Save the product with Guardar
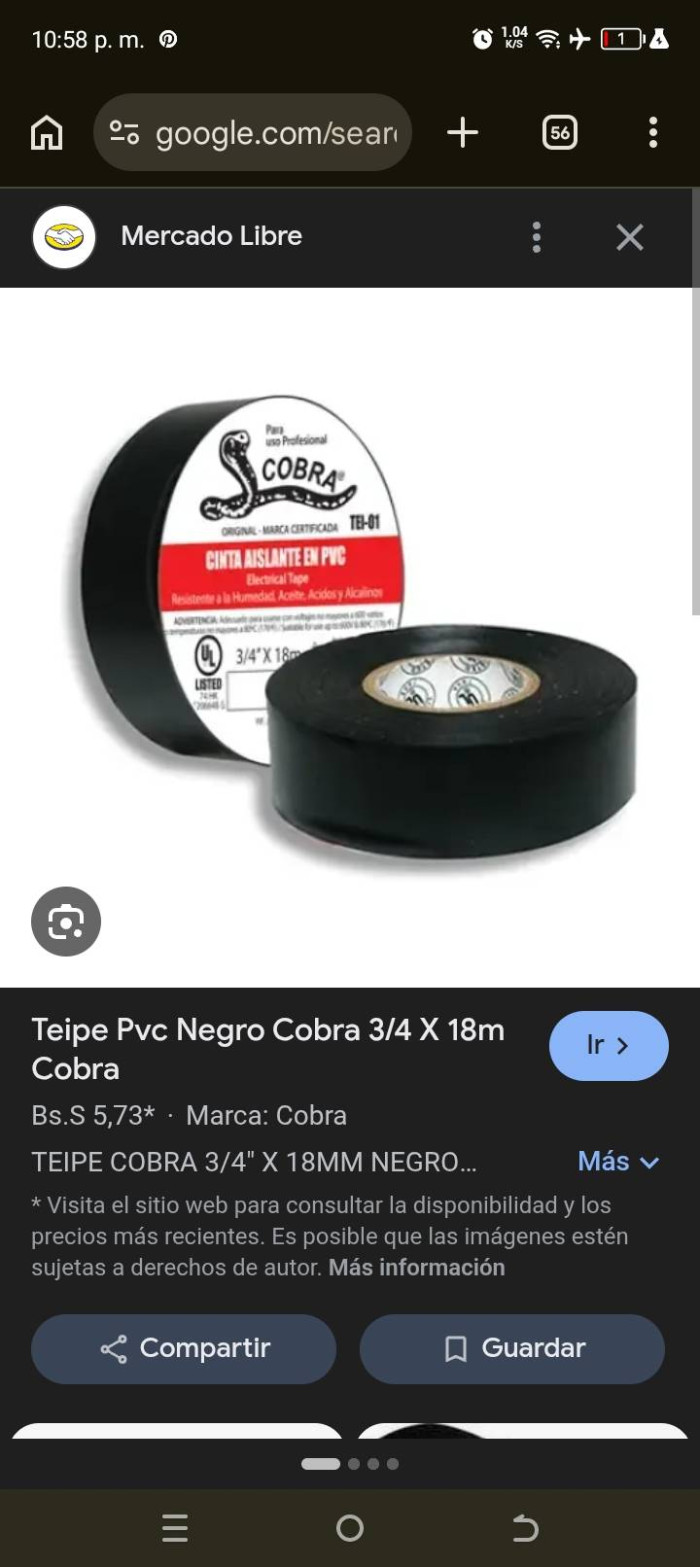 pos(512,1349)
